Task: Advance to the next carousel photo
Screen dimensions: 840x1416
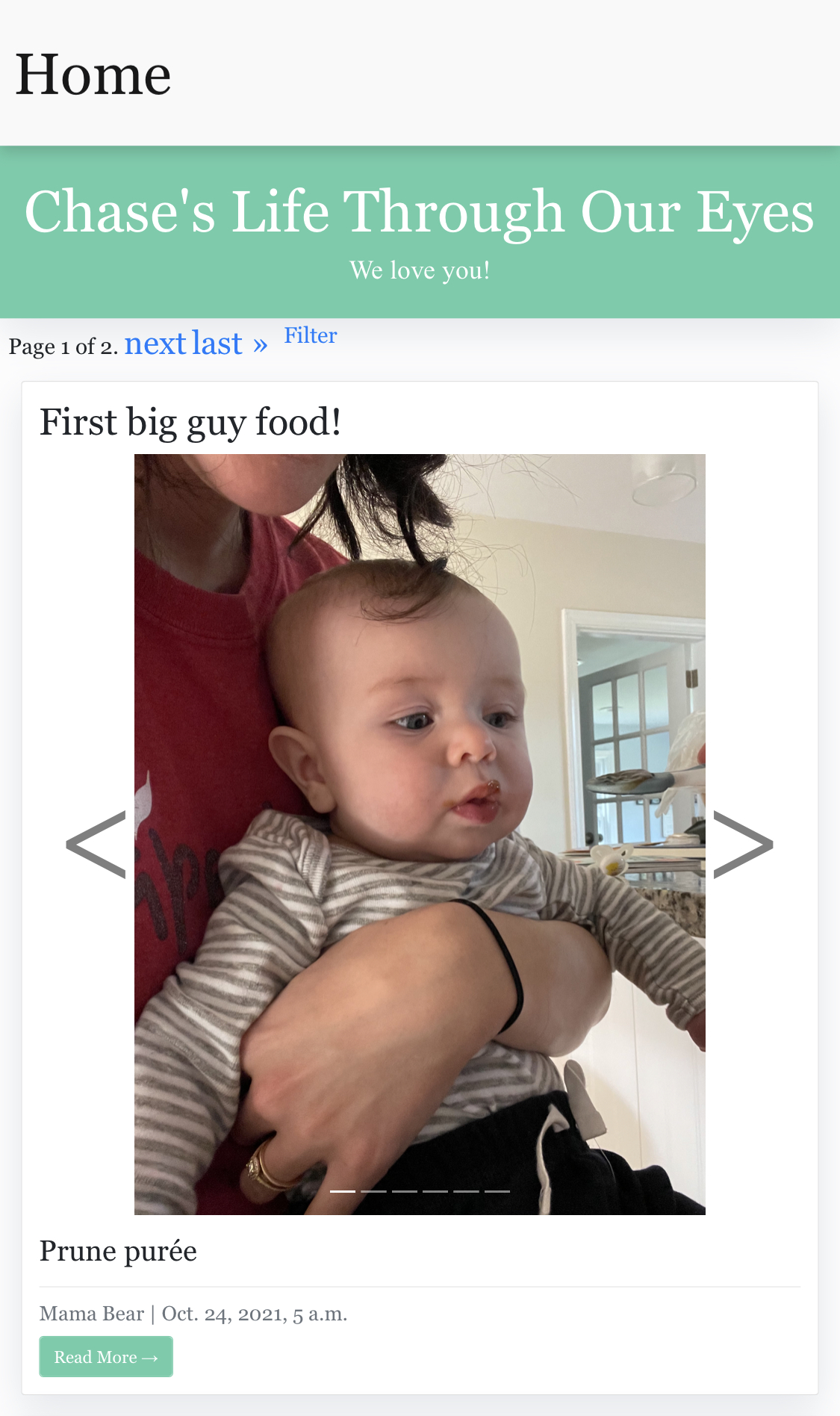Action: (744, 844)
